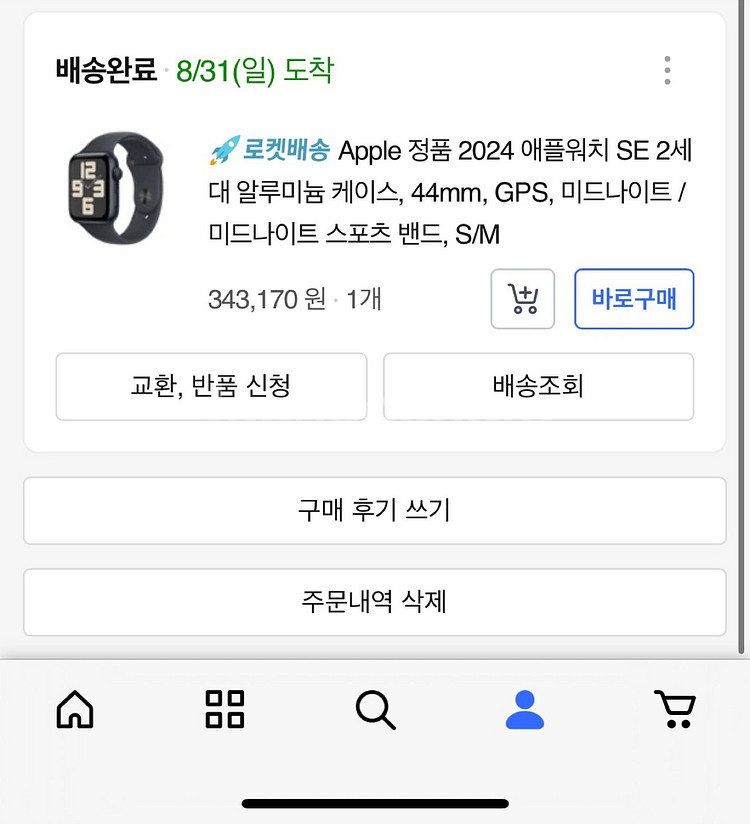Write a review with 구매 후기 쓰기
This screenshot has width=750, height=824.
(374, 510)
